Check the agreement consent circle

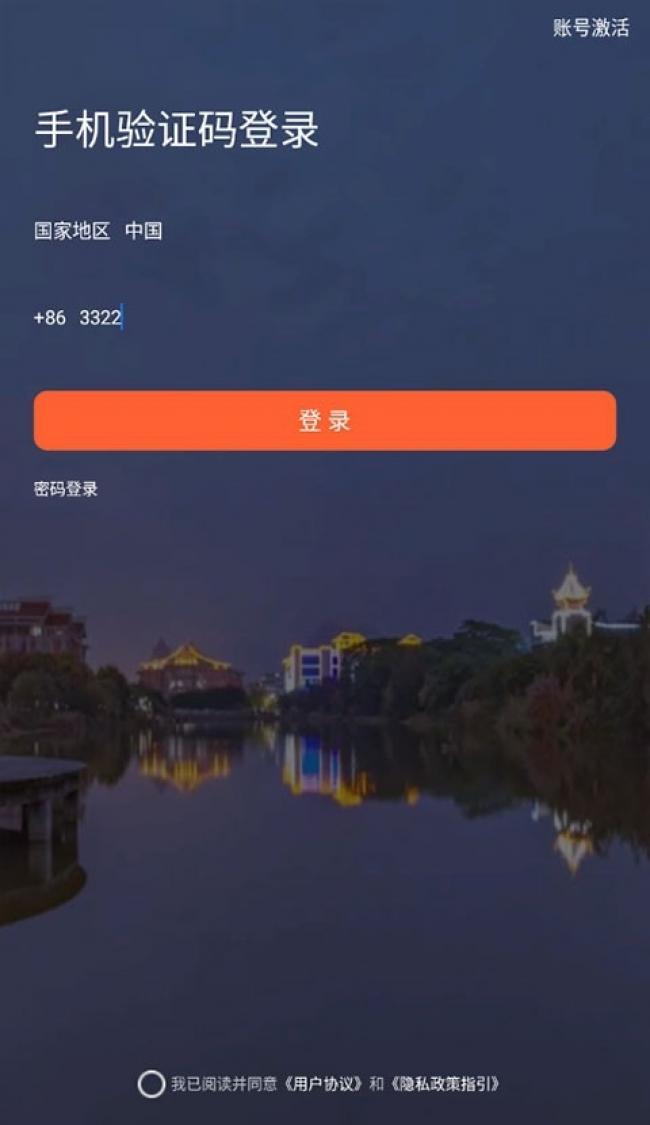click(x=151, y=1084)
